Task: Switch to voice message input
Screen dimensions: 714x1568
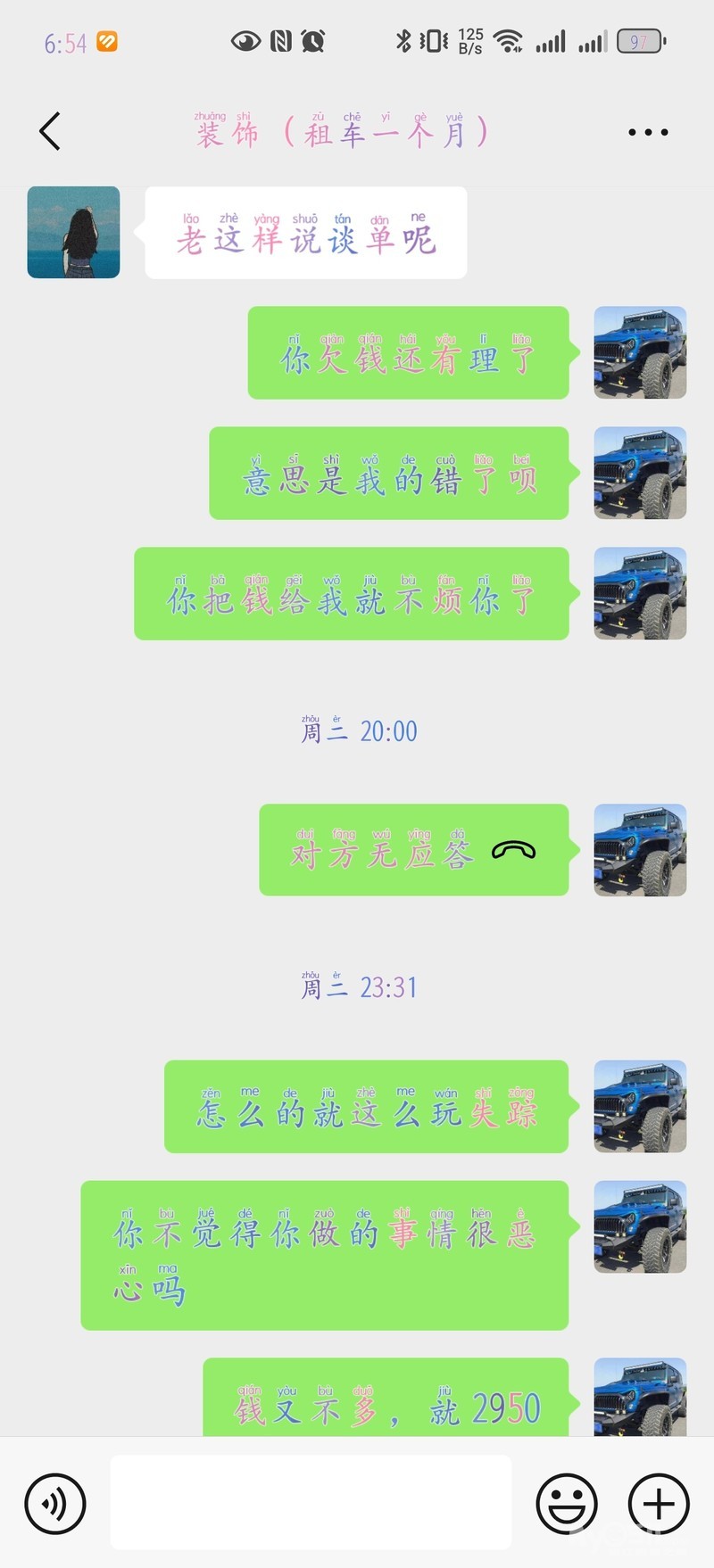Action: point(55,1503)
